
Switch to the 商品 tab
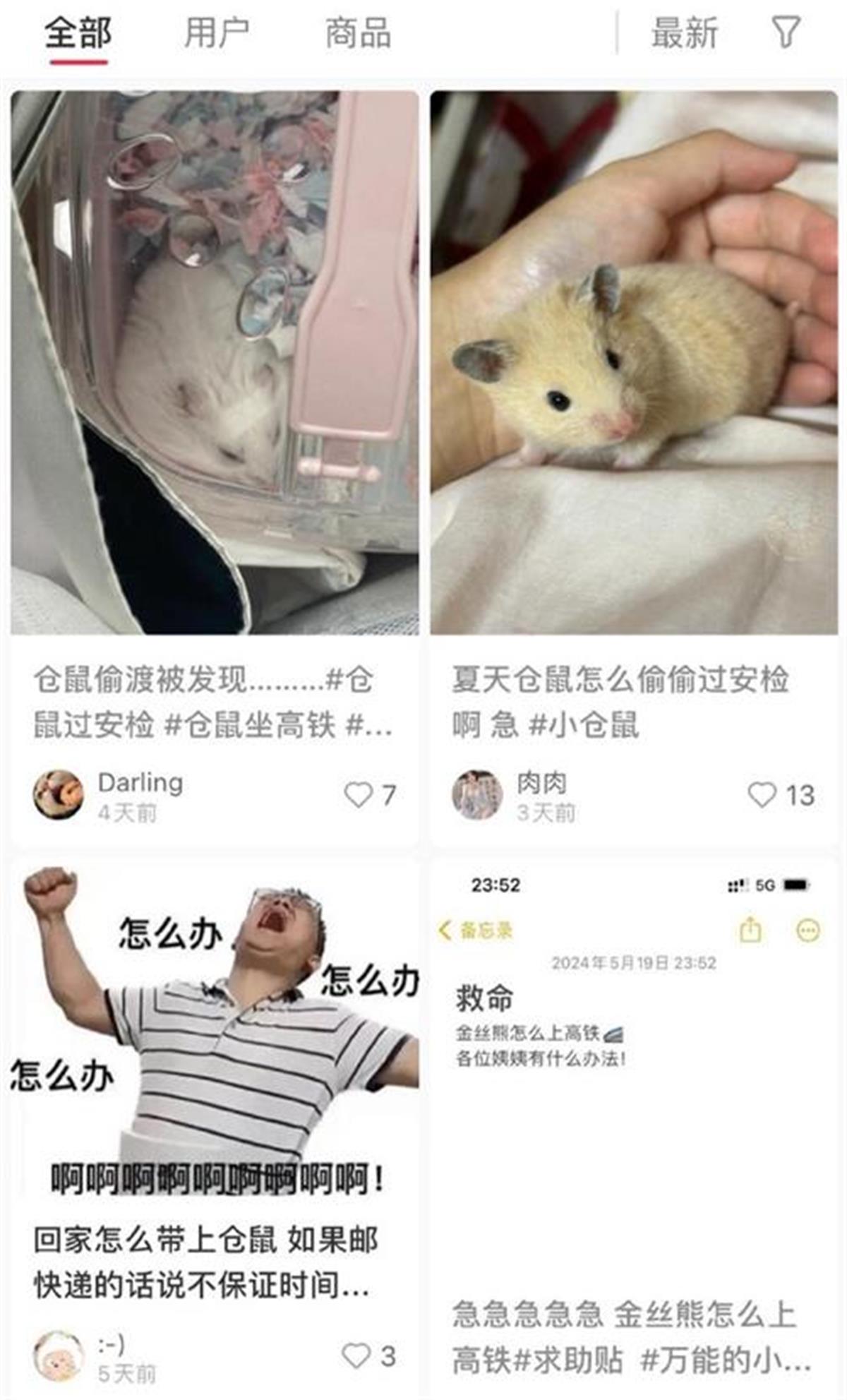358,33
